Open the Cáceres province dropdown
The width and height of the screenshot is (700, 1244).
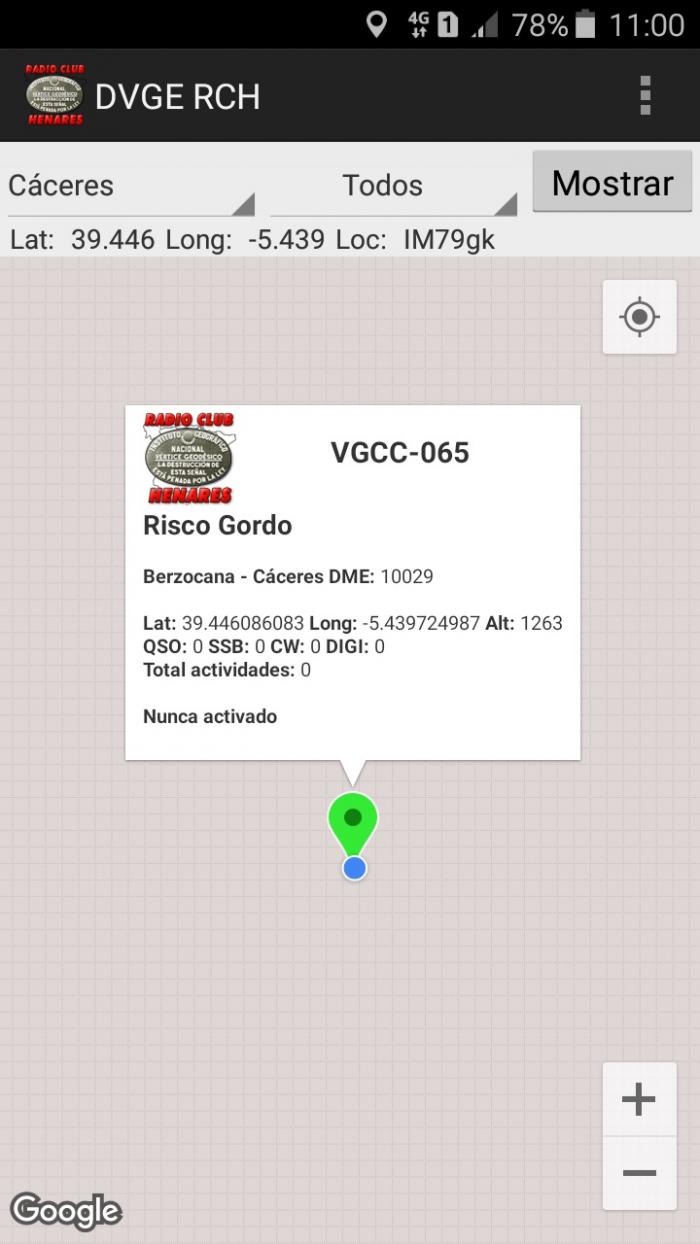131,186
